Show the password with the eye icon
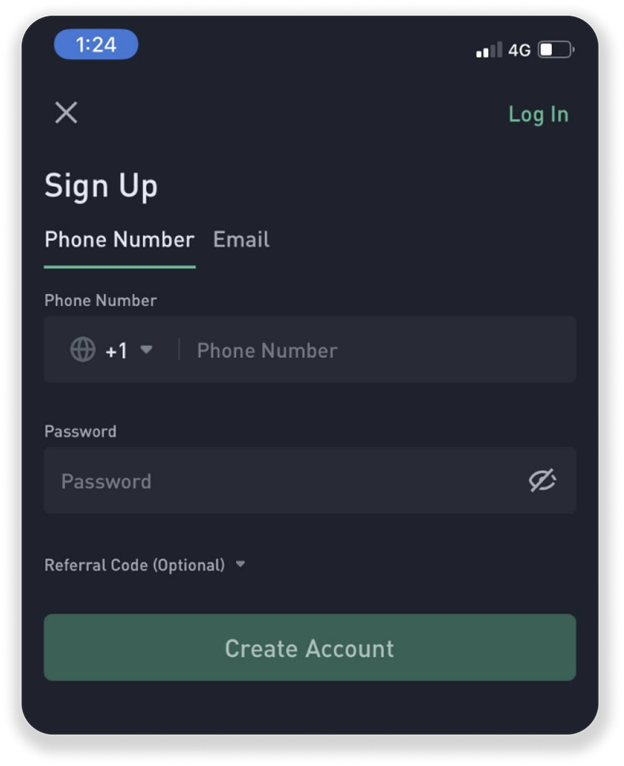 (542, 481)
